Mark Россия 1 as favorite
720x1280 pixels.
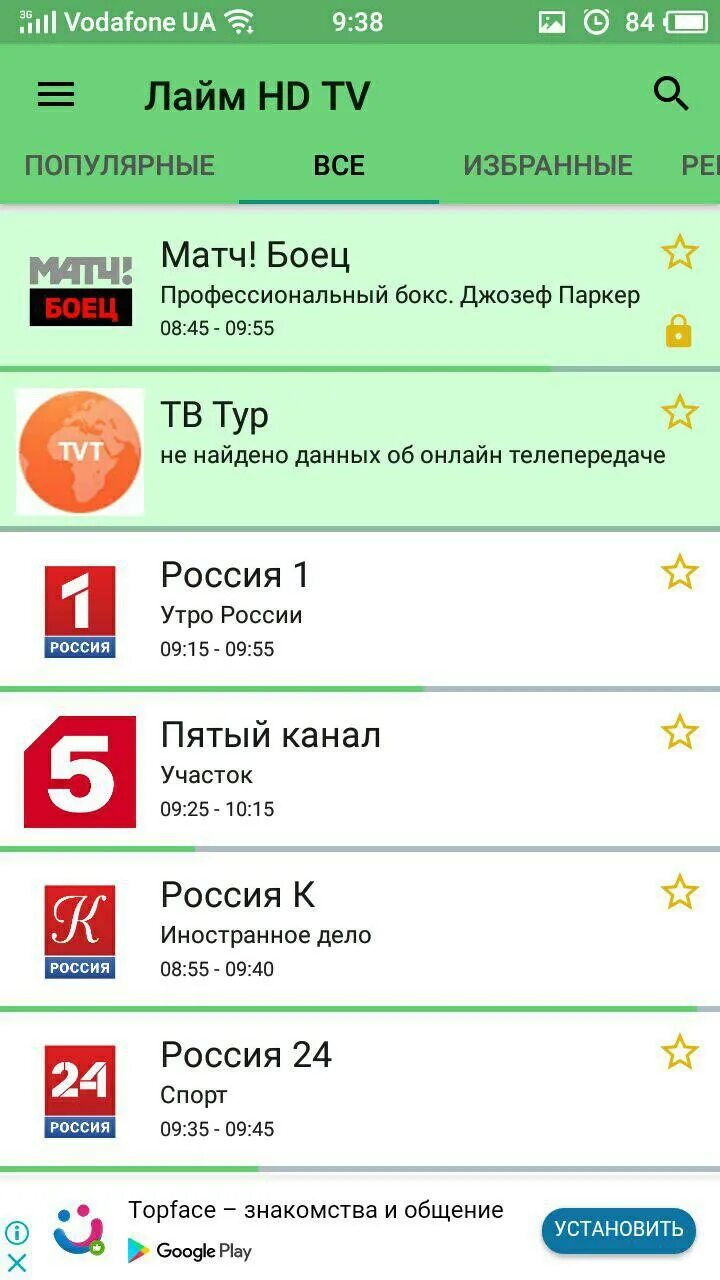[x=680, y=572]
